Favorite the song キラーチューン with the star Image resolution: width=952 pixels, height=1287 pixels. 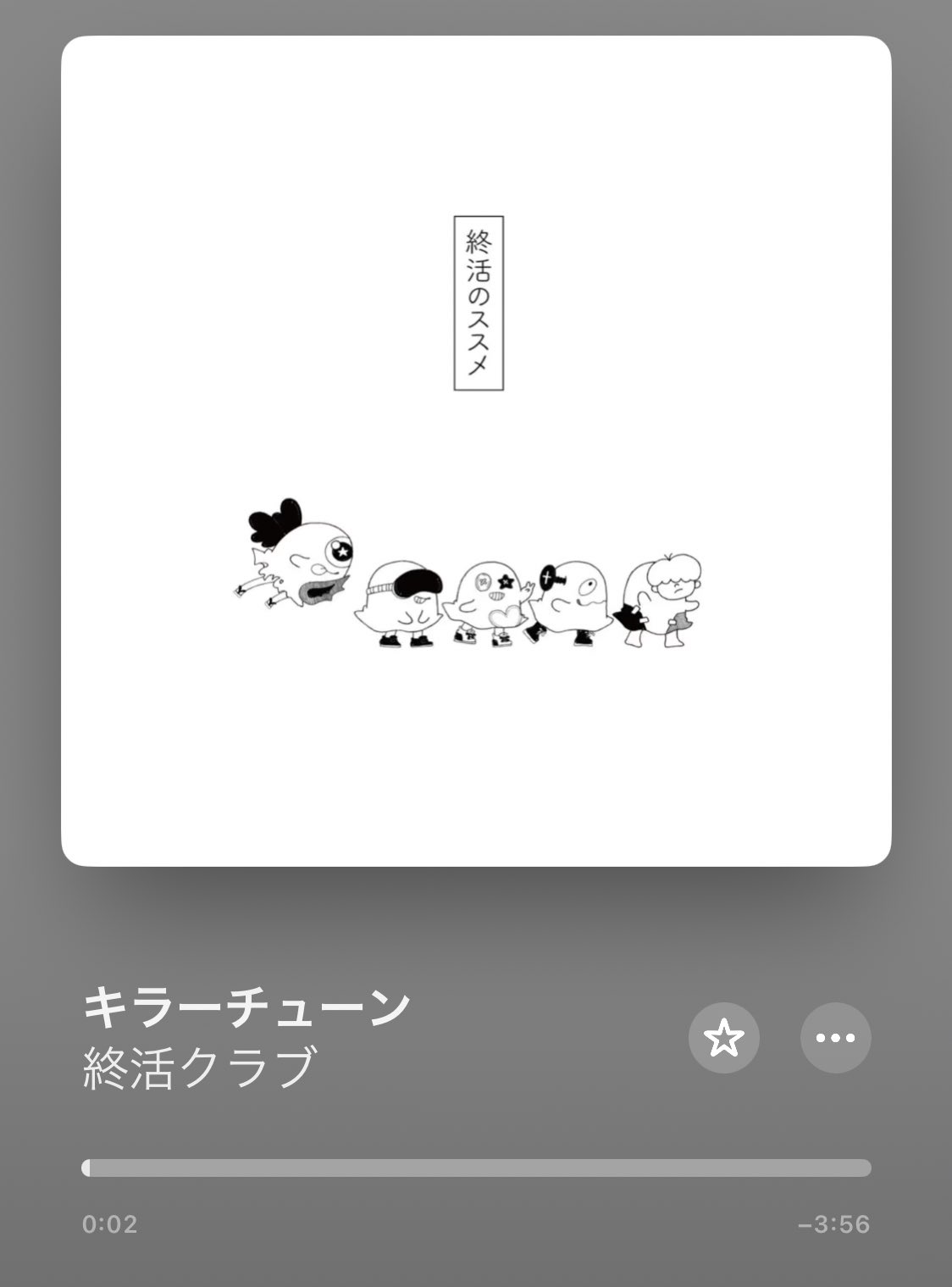click(723, 1038)
